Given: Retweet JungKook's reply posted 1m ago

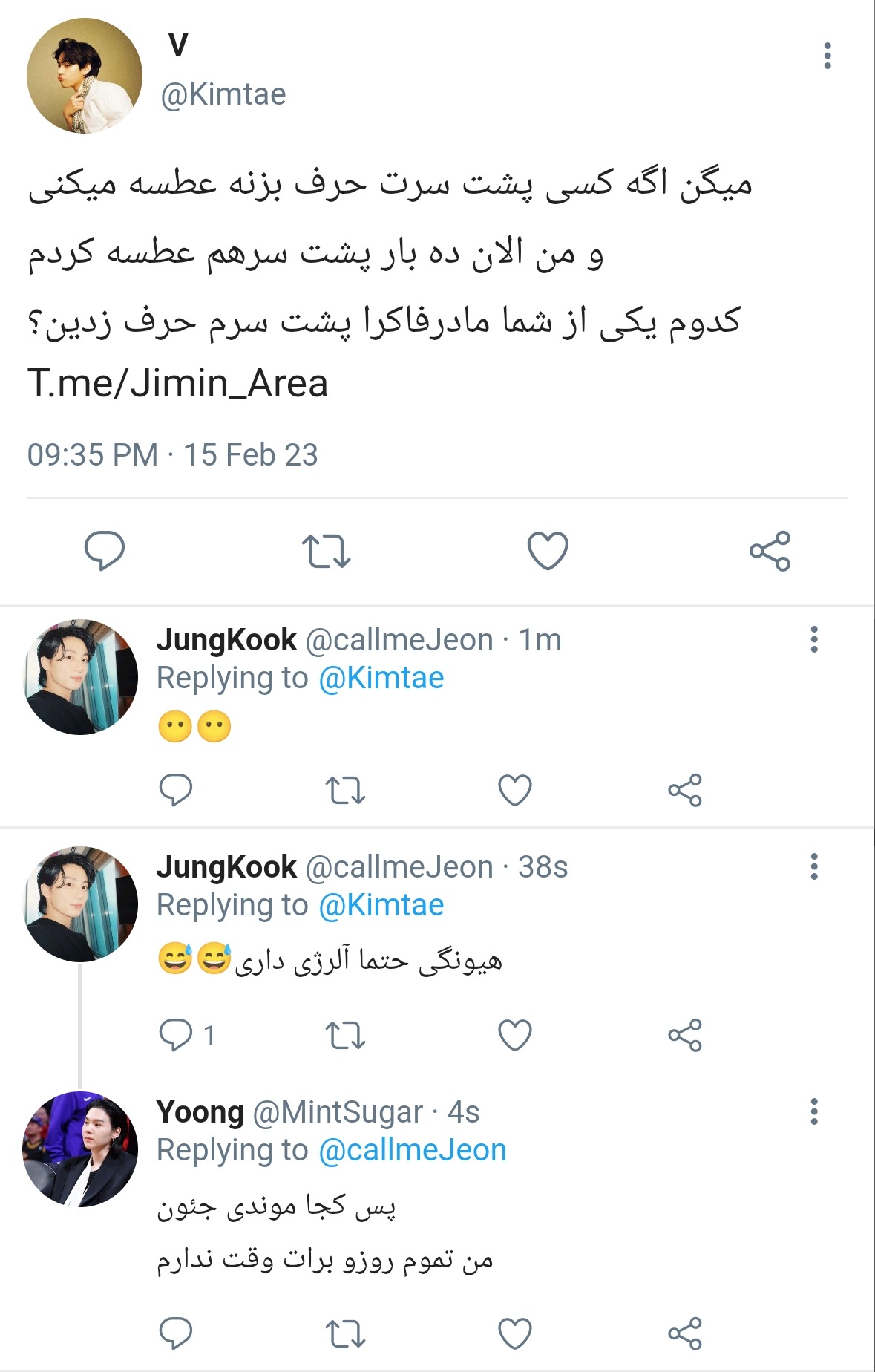Looking at the screenshot, I should [346, 790].
